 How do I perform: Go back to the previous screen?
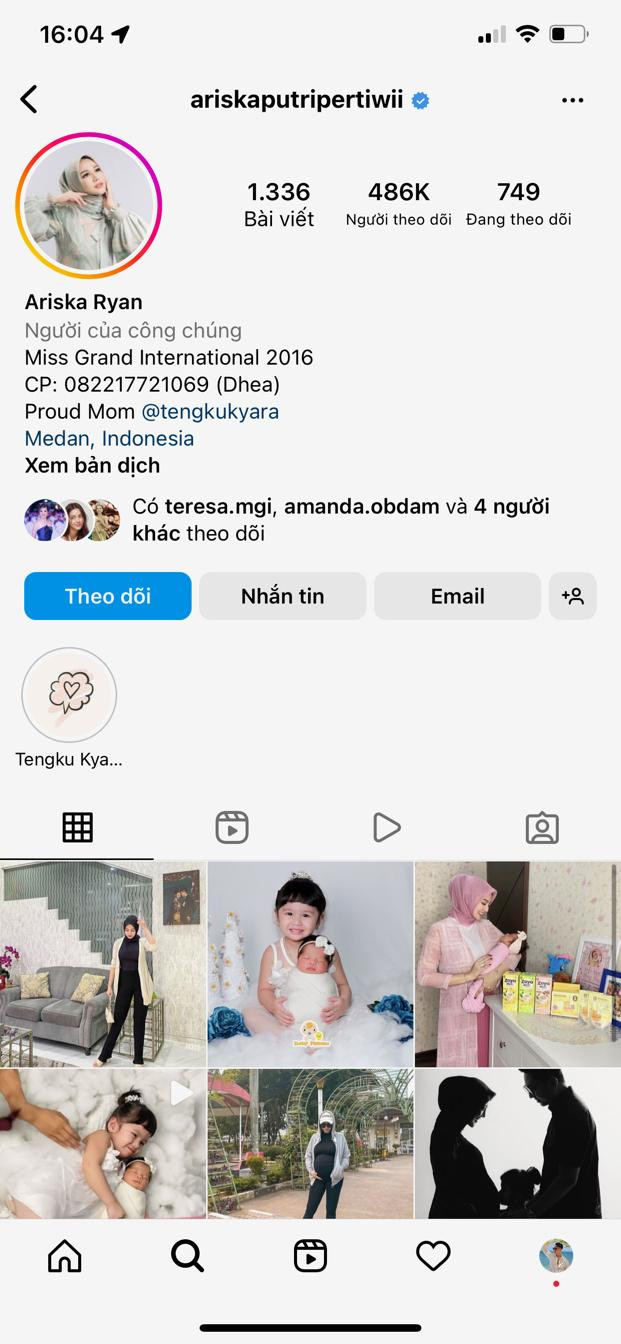pos(29,99)
